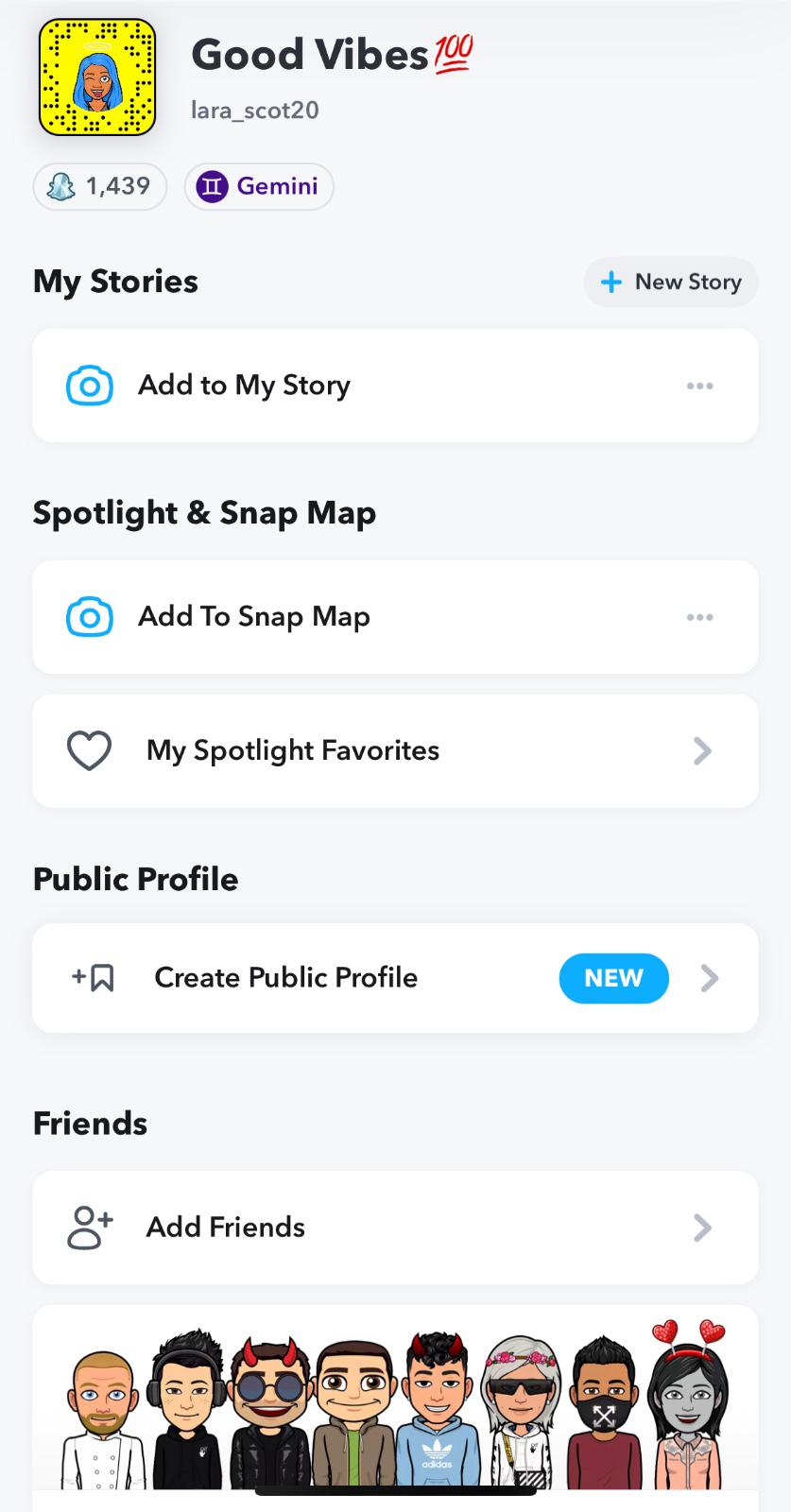Open the Snapcode profile picture
Viewport: 791px width, 1512px height.
[97, 77]
